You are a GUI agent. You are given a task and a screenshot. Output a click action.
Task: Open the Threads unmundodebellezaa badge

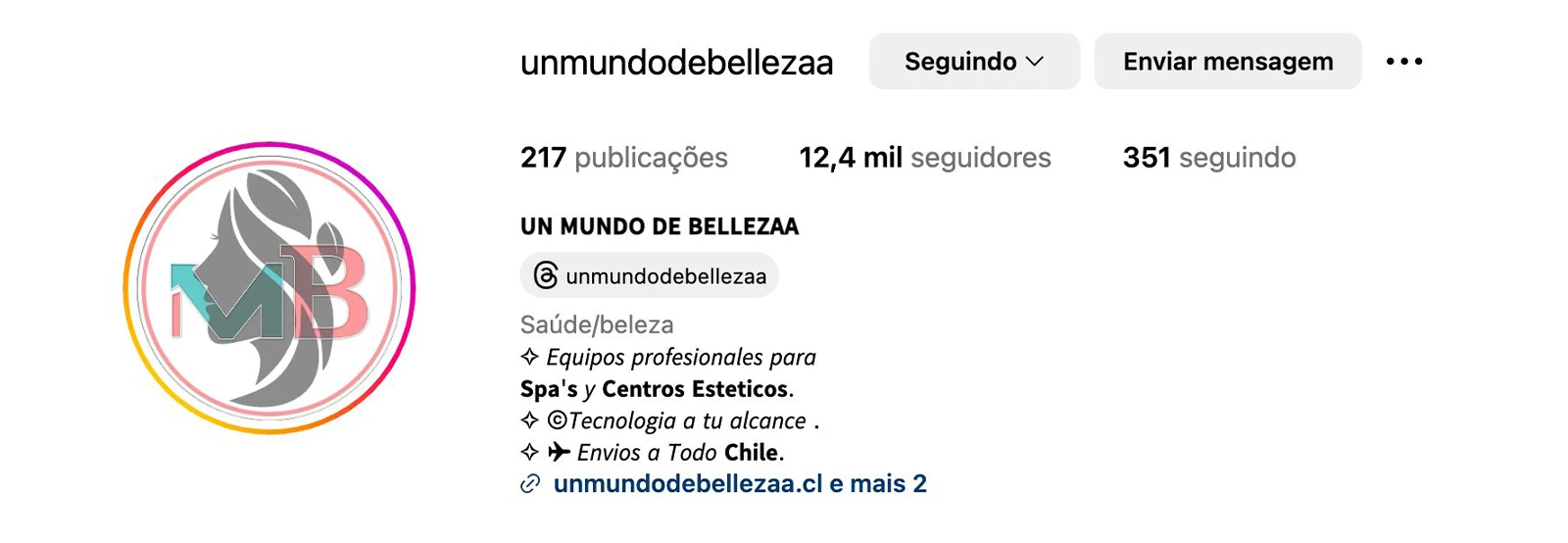[649, 275]
